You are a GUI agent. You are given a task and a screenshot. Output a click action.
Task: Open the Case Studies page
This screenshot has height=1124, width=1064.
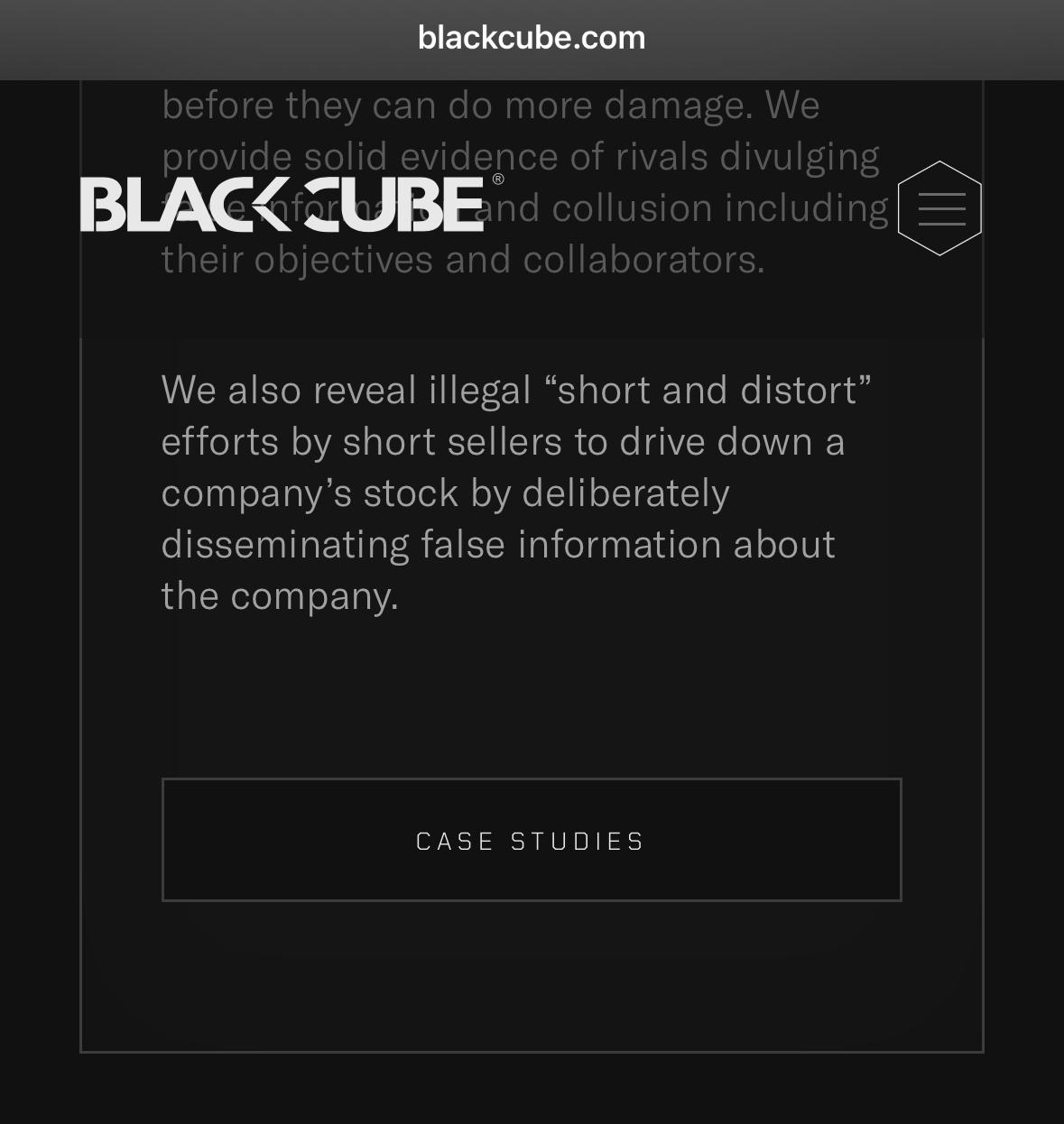pos(532,840)
